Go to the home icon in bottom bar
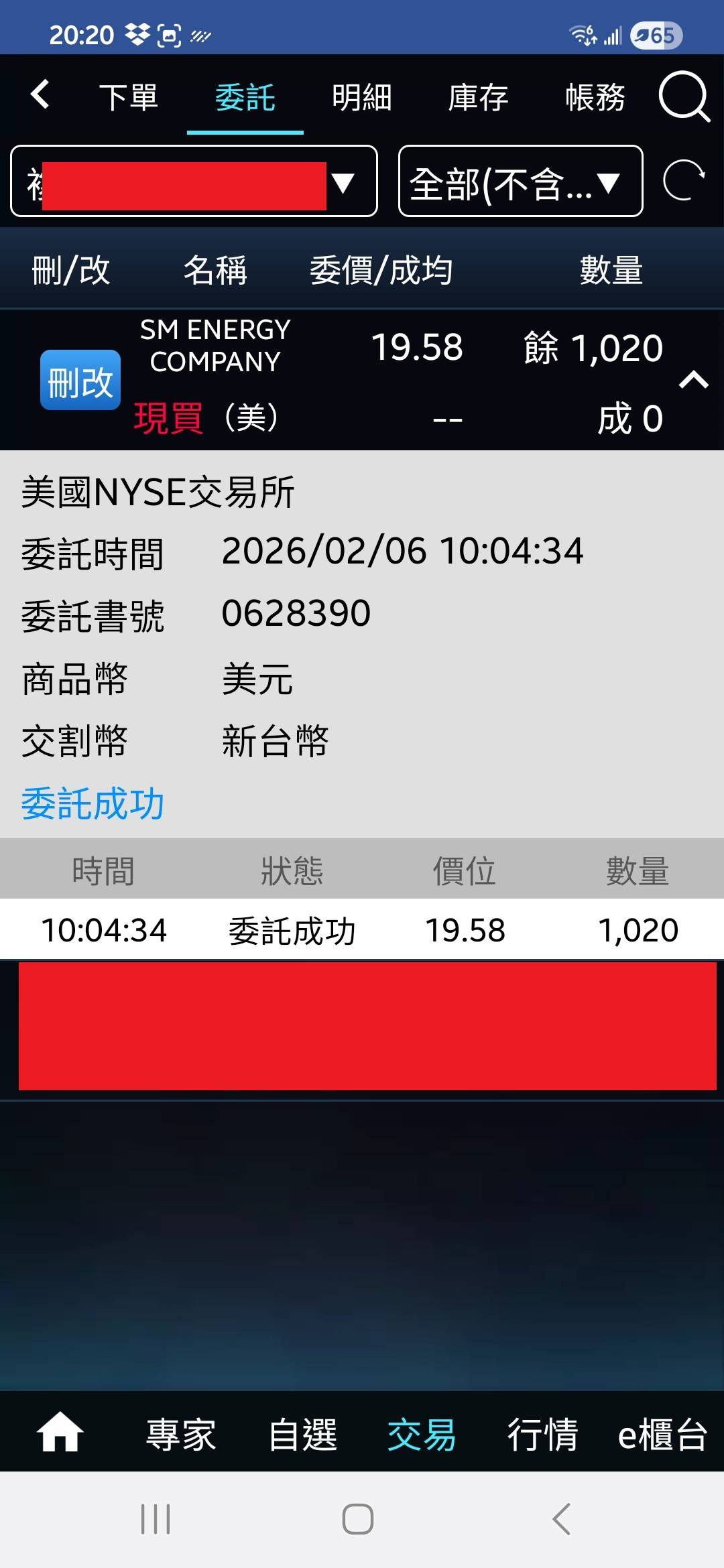This screenshot has width=724, height=1568. point(60,1433)
